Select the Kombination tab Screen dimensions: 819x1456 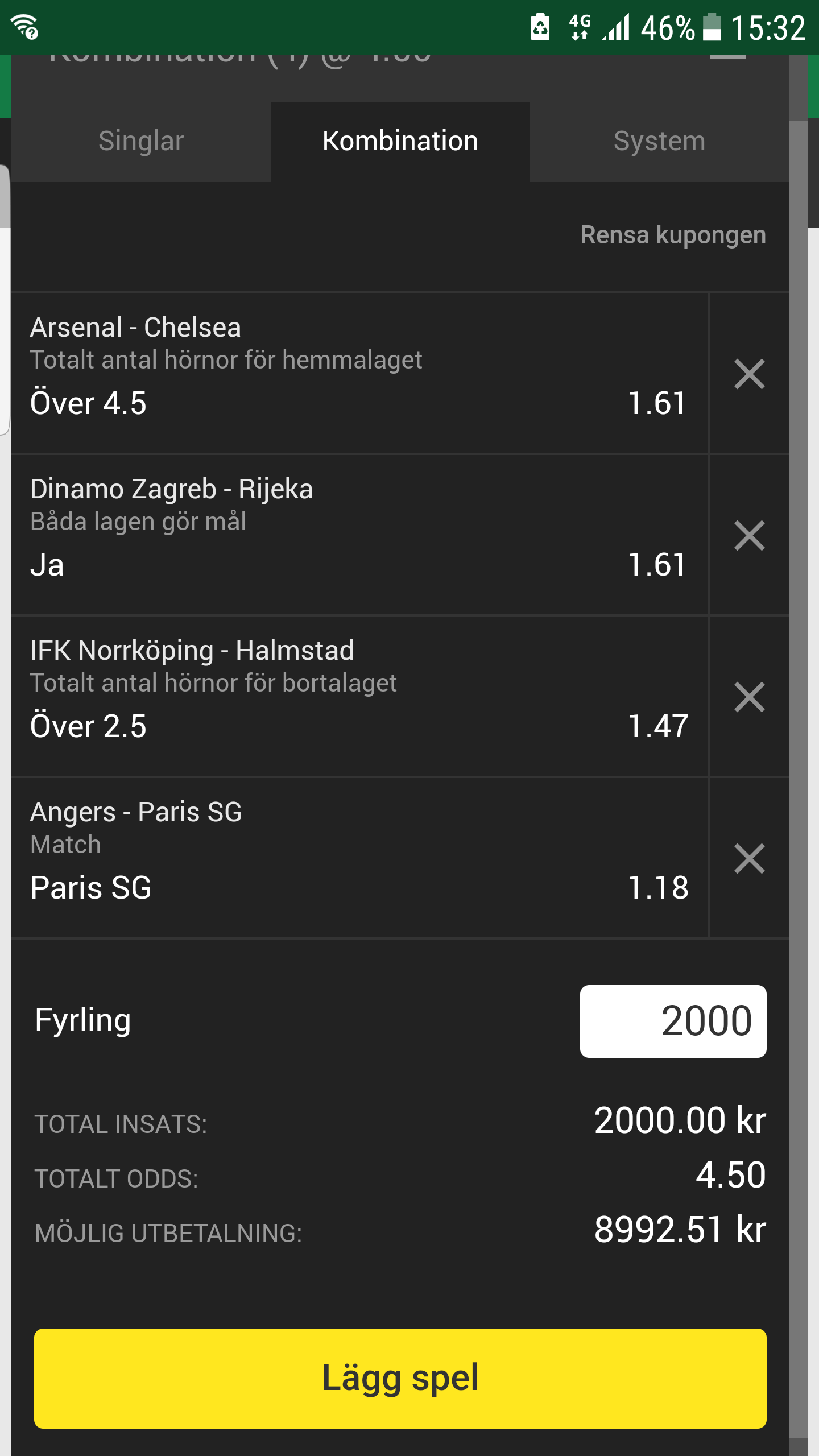(400, 142)
